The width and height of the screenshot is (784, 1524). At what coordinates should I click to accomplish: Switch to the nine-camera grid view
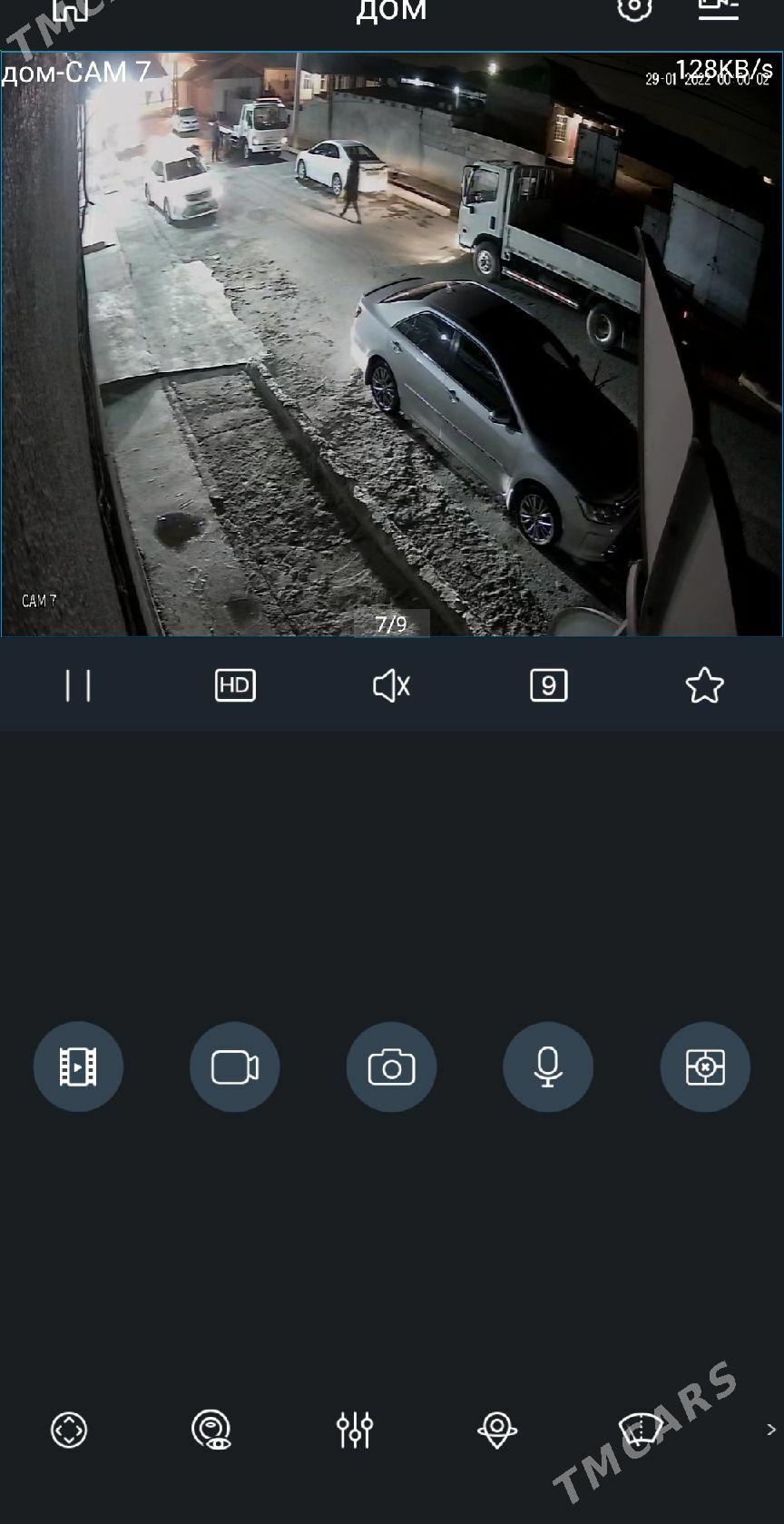click(548, 685)
